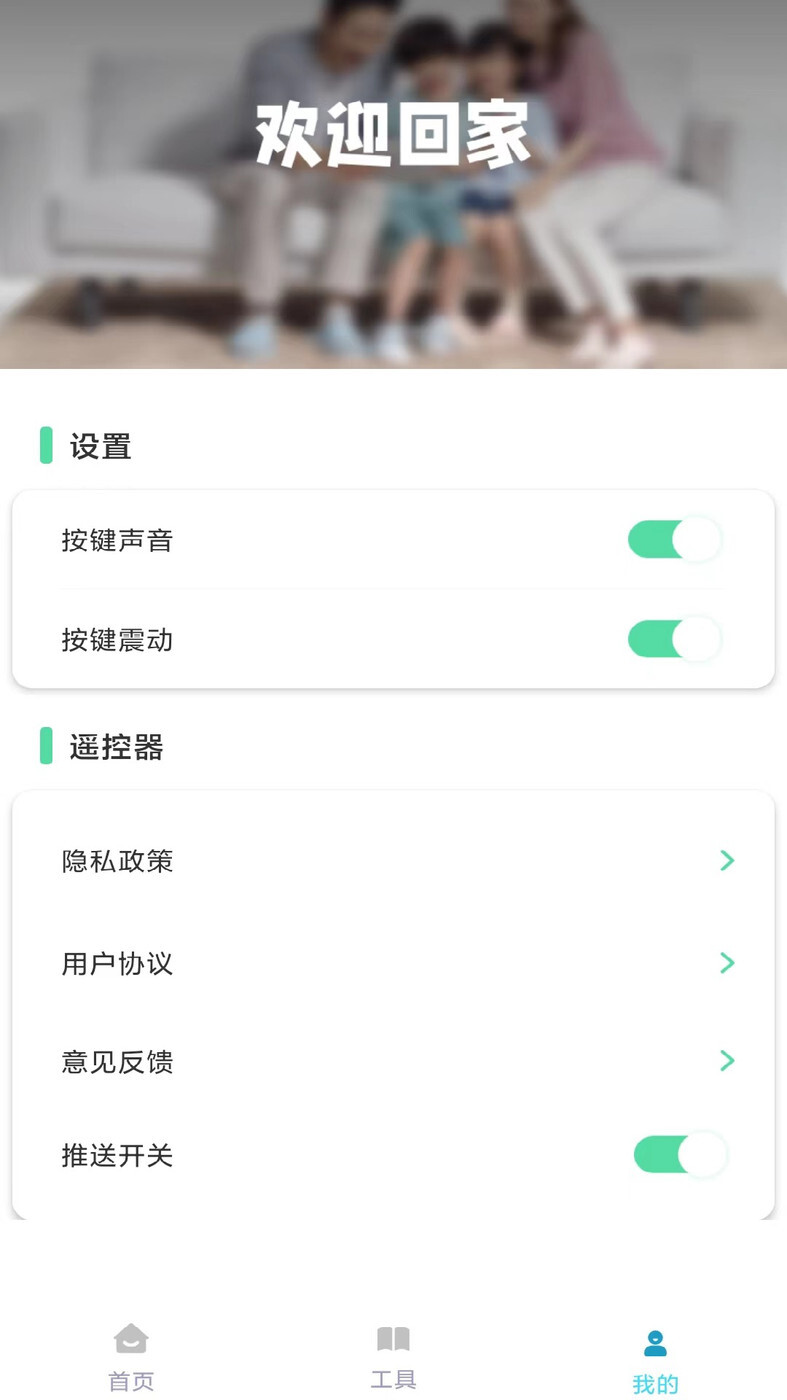Viewport: 787px width, 1400px height.
Task: Disable the 按键声音 key sound switch
Action: tap(674, 539)
